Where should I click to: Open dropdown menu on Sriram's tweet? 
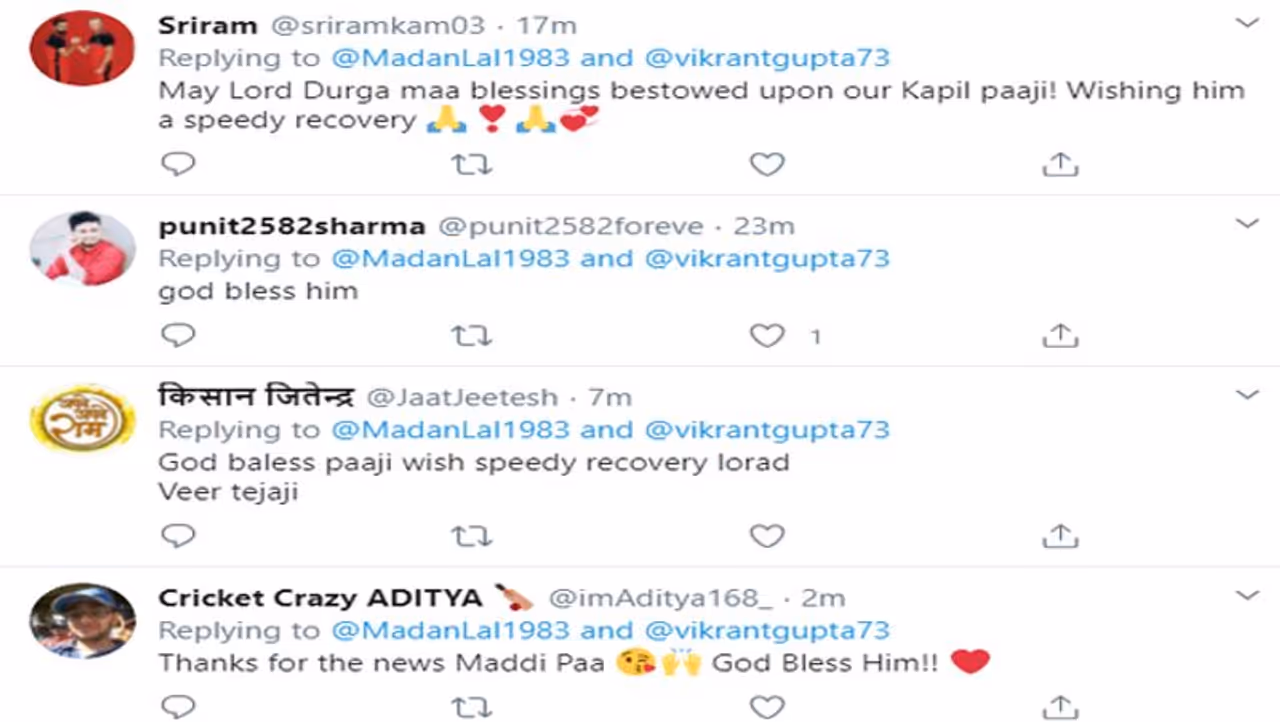[1247, 22]
